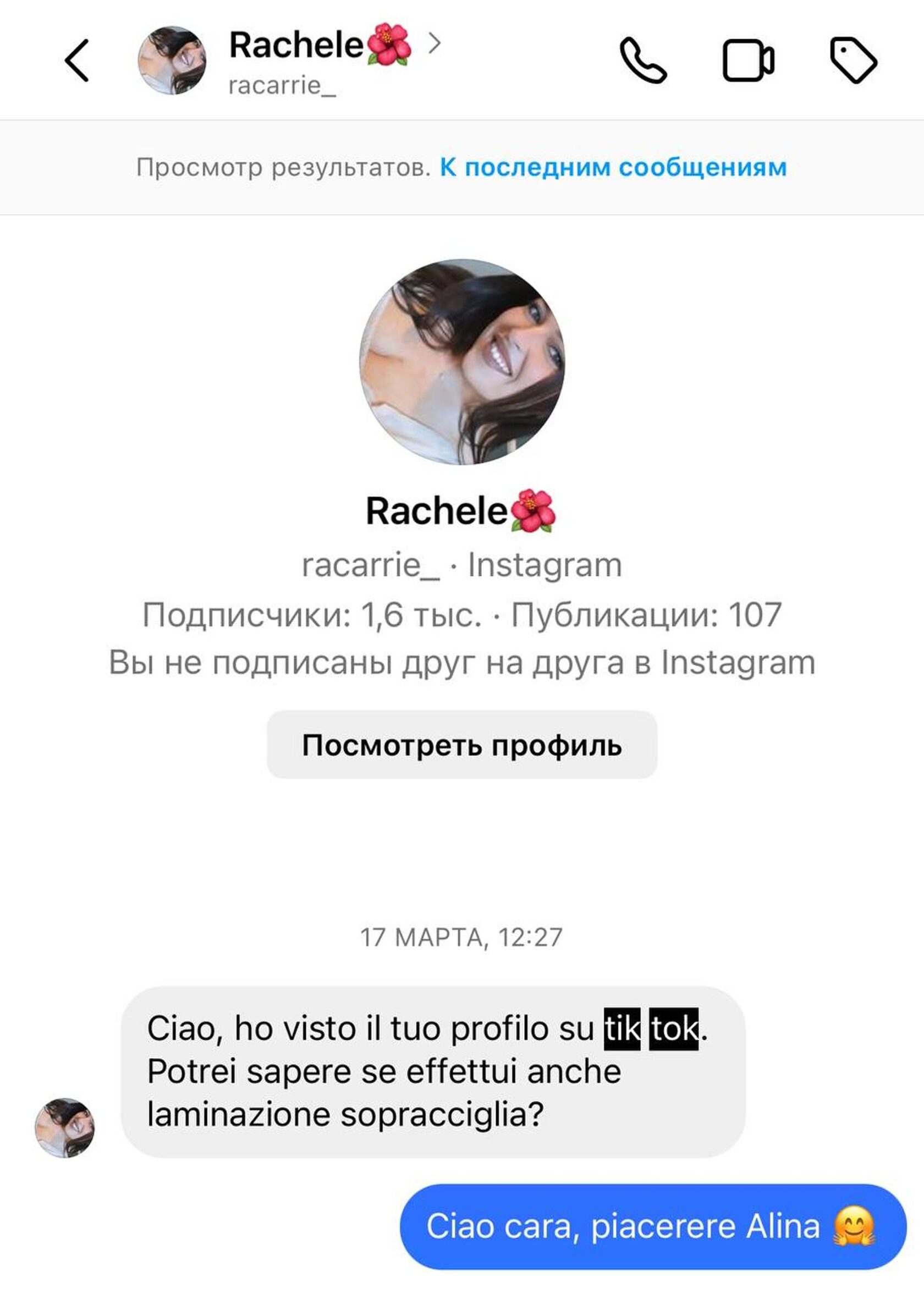
Task: Tap the Посмотреть профиль button
Action: pos(461,745)
